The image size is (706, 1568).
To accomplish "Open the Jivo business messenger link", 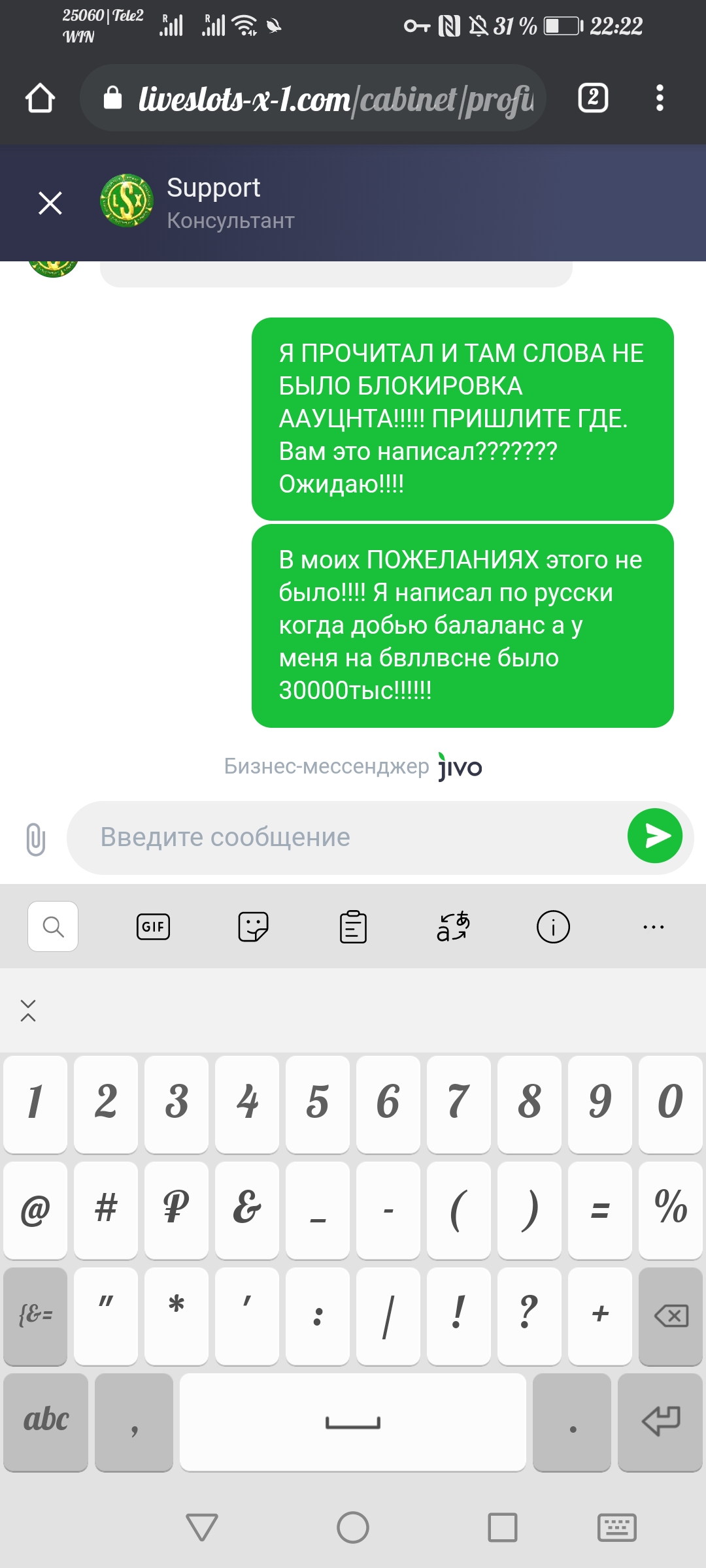I will [x=353, y=766].
